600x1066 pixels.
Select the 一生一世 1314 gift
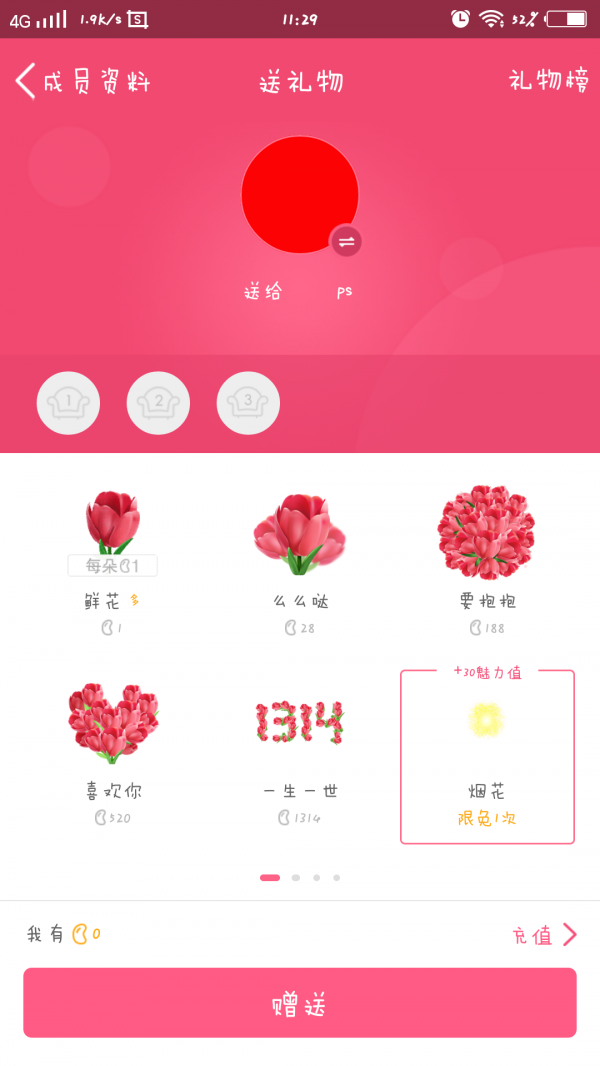pyautogui.click(x=300, y=748)
